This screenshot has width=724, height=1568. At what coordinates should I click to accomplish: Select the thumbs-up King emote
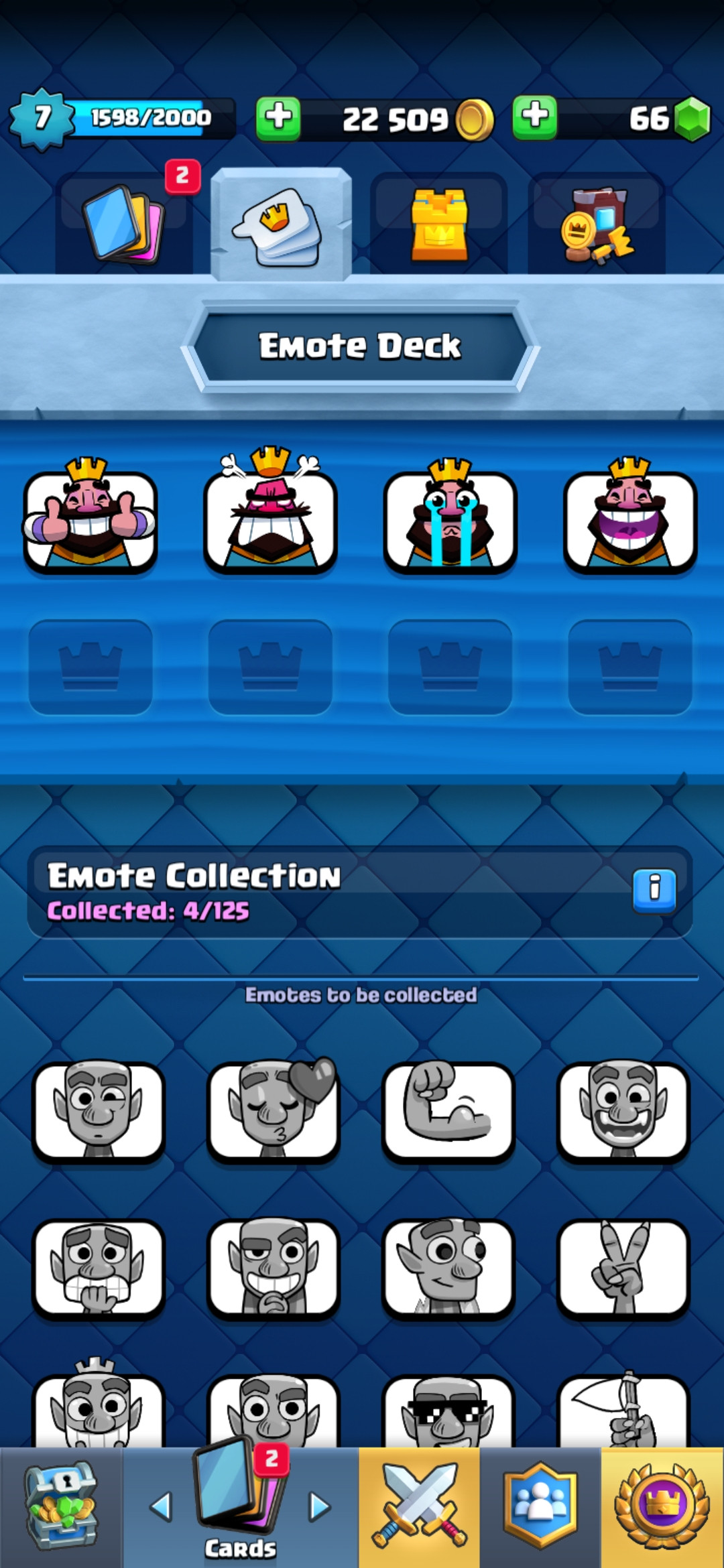point(90,519)
